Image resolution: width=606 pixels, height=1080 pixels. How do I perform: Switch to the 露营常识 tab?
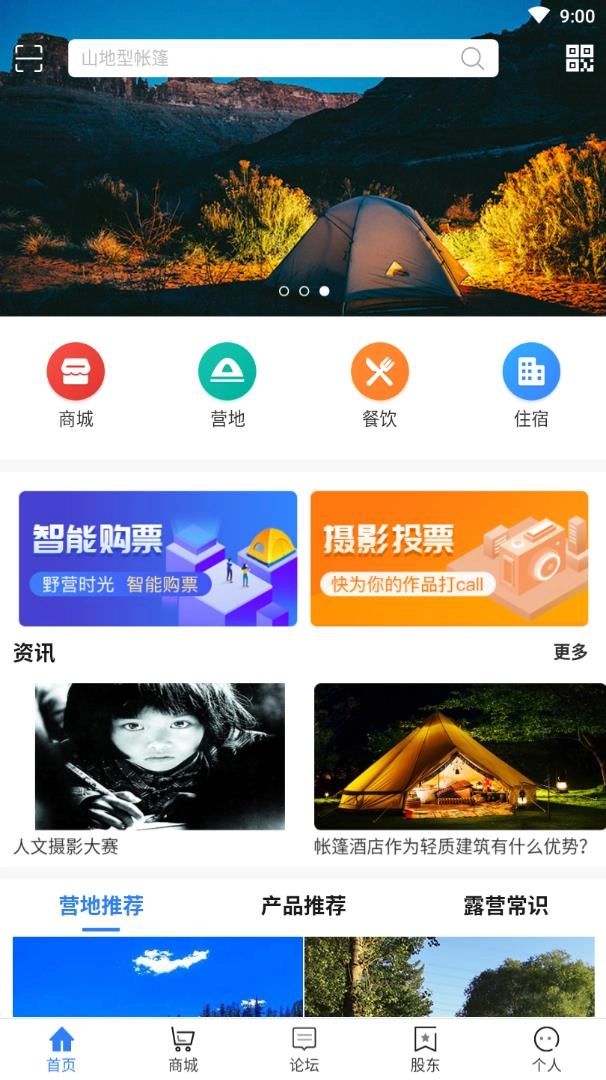[505, 906]
